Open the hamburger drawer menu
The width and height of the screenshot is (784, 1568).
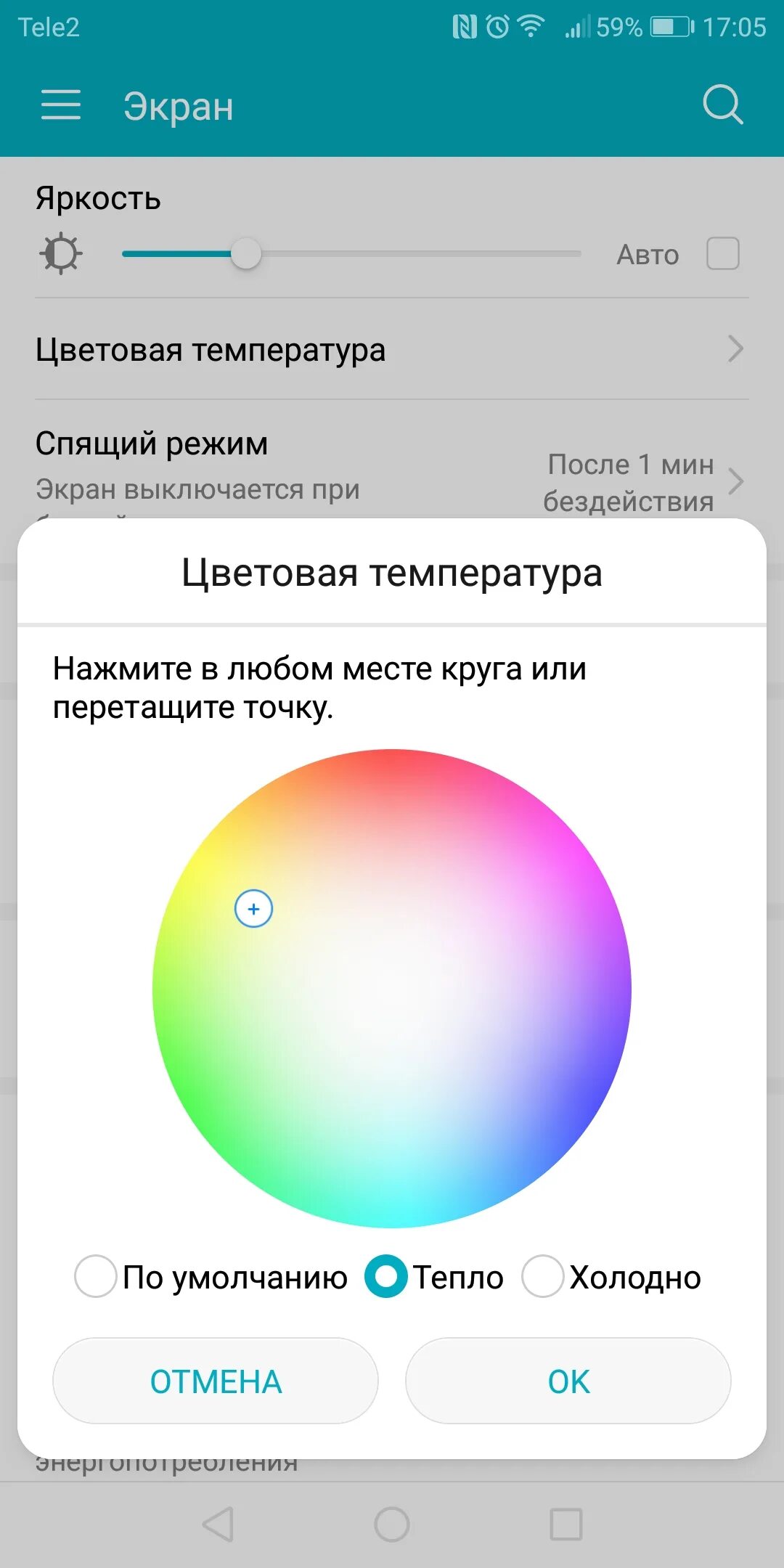(61, 105)
